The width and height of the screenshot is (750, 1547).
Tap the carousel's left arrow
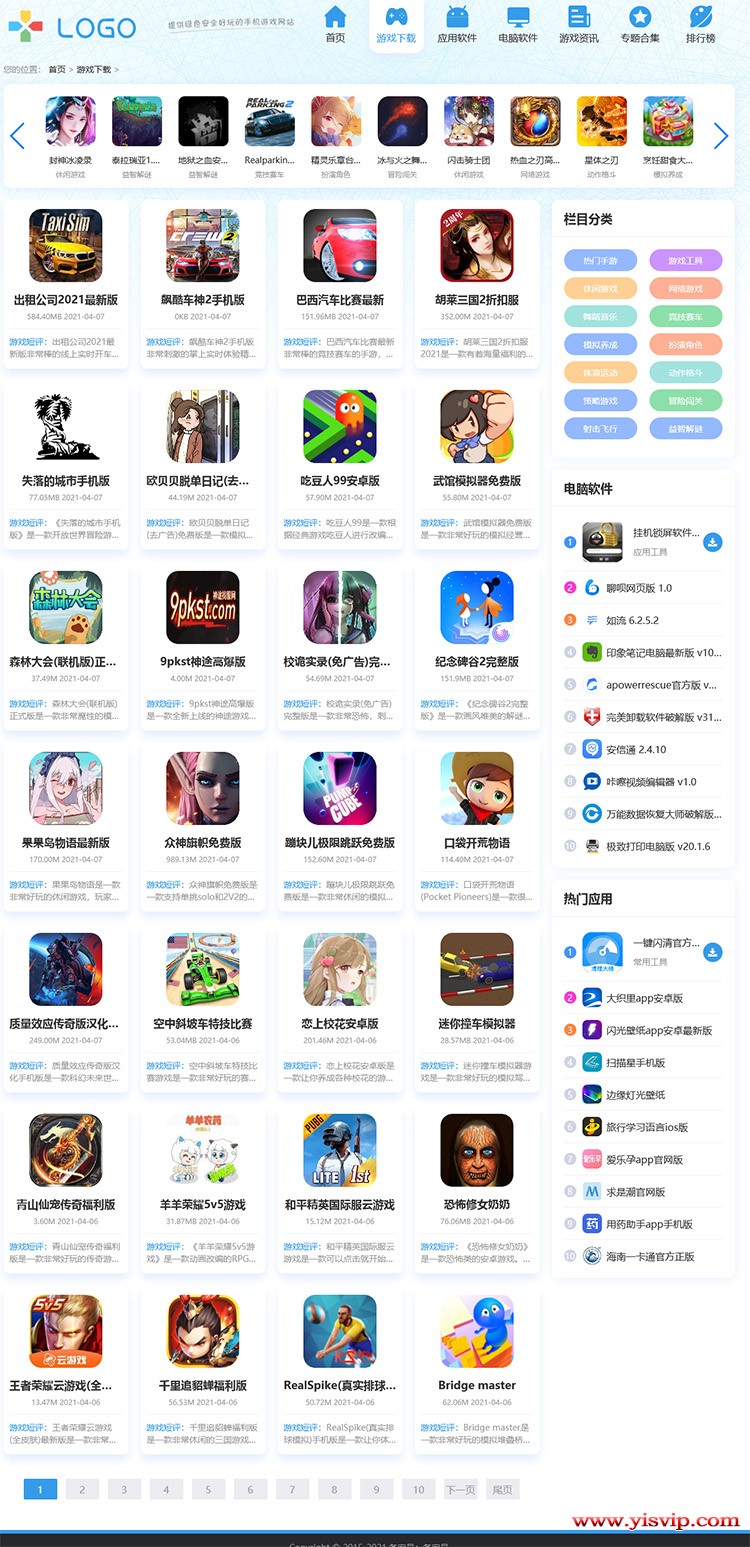coord(17,136)
